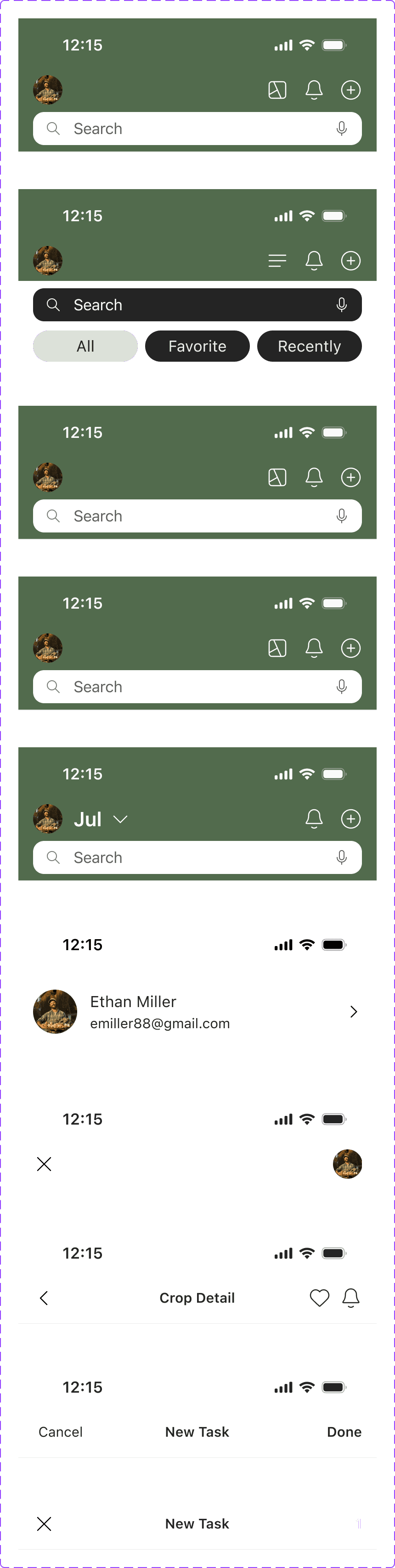The height and width of the screenshot is (1568, 395).
Task: Tap Done on New Task
Action: click(x=344, y=1432)
